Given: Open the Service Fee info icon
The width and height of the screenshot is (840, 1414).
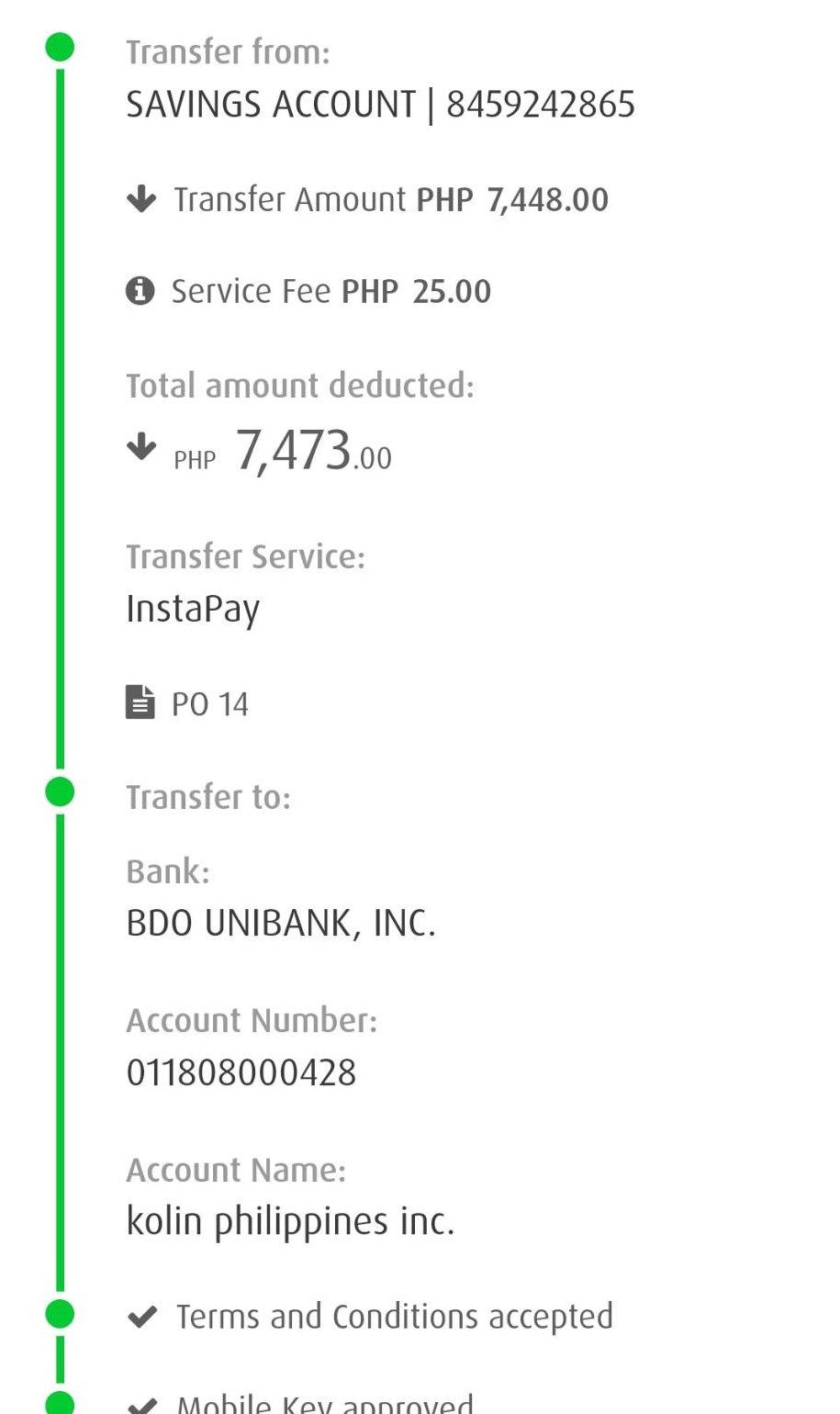Looking at the screenshot, I should point(140,291).
